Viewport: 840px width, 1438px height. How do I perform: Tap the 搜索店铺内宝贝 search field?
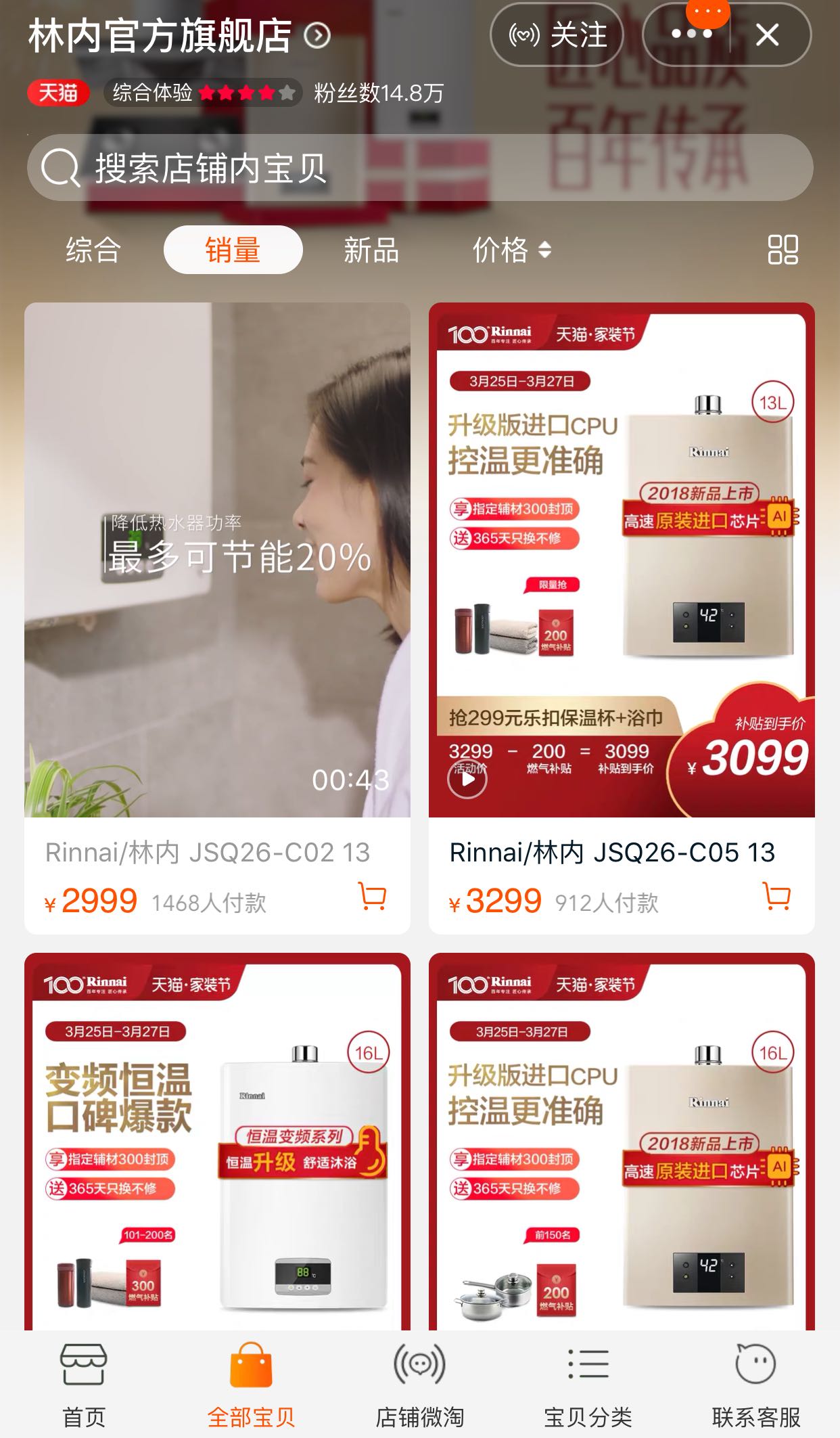tap(419, 168)
